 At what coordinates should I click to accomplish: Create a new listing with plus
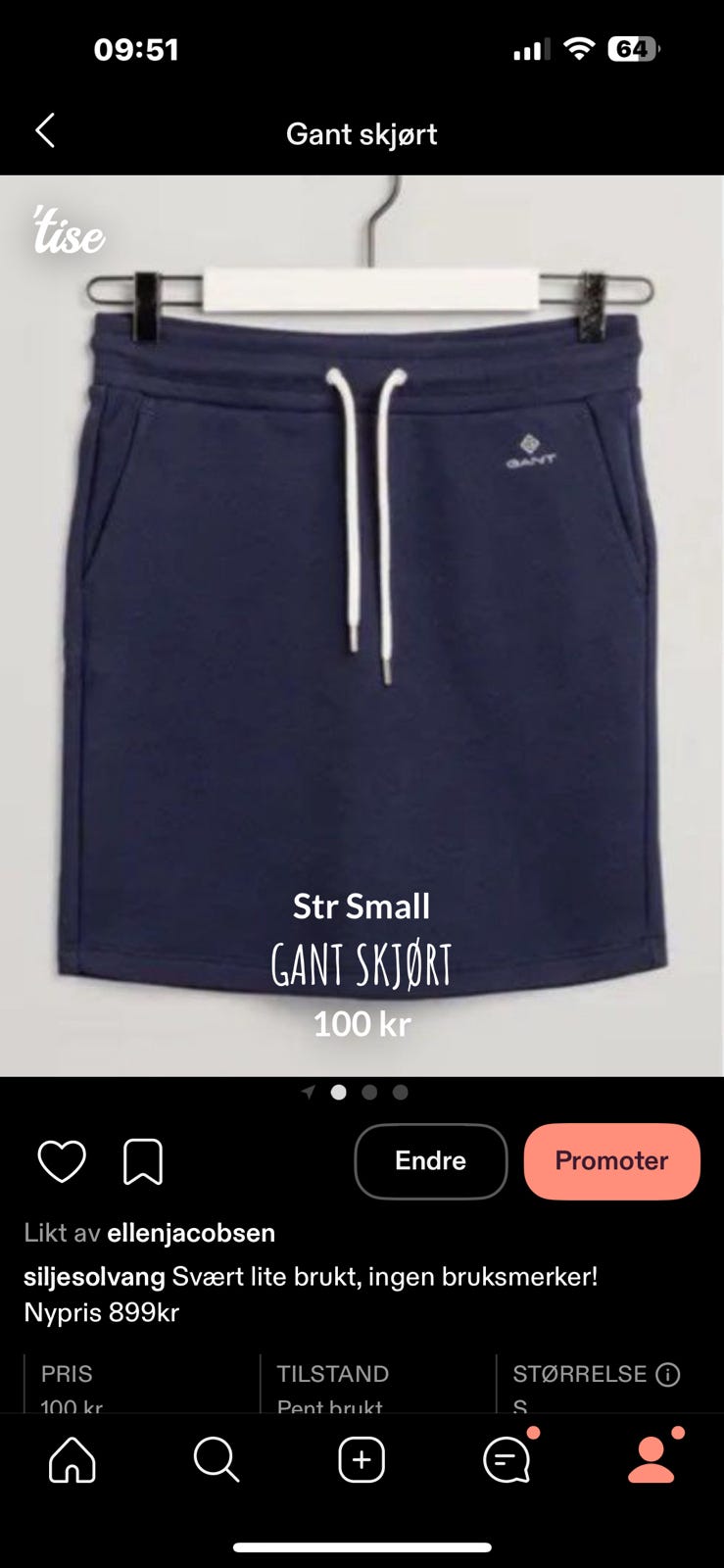click(362, 1460)
